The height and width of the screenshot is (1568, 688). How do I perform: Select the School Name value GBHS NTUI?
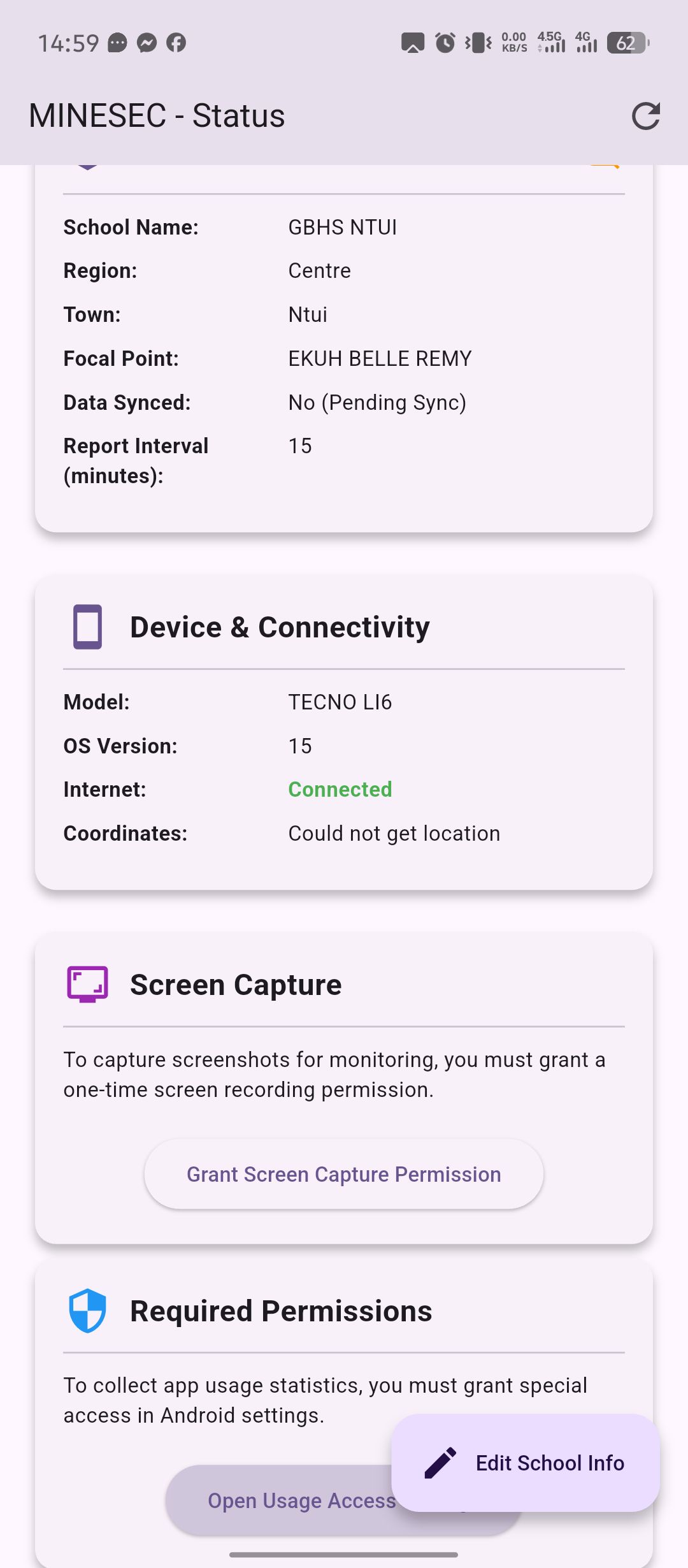pyautogui.click(x=343, y=226)
